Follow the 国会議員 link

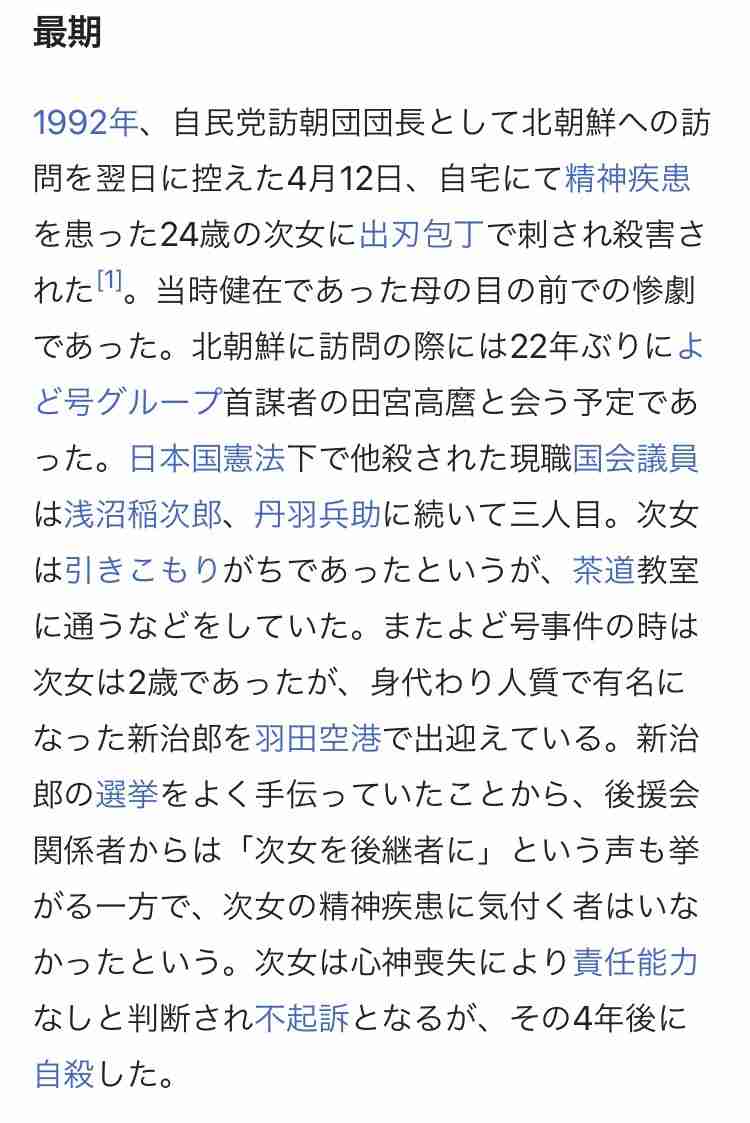pyautogui.click(x=637, y=458)
